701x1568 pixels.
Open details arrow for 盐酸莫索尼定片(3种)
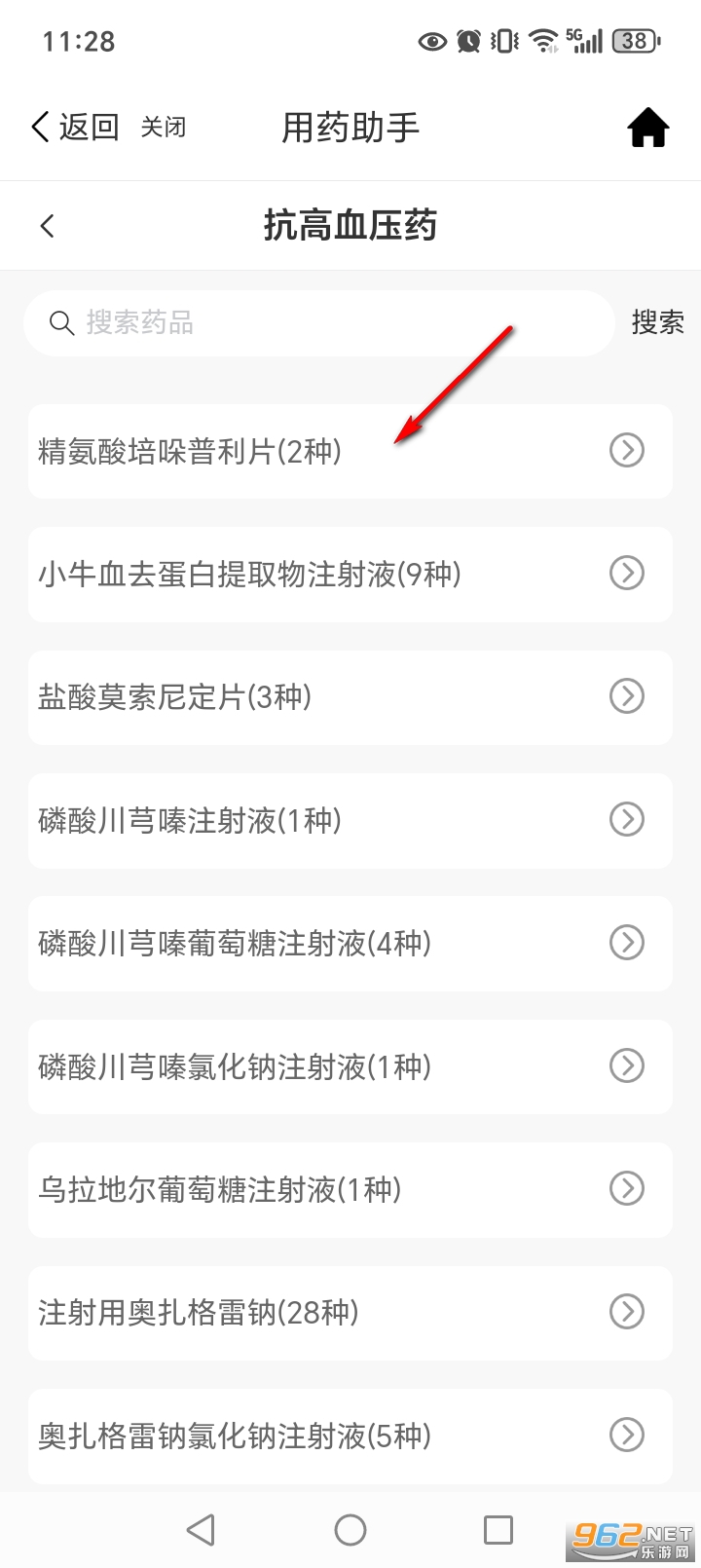[x=350, y=697]
